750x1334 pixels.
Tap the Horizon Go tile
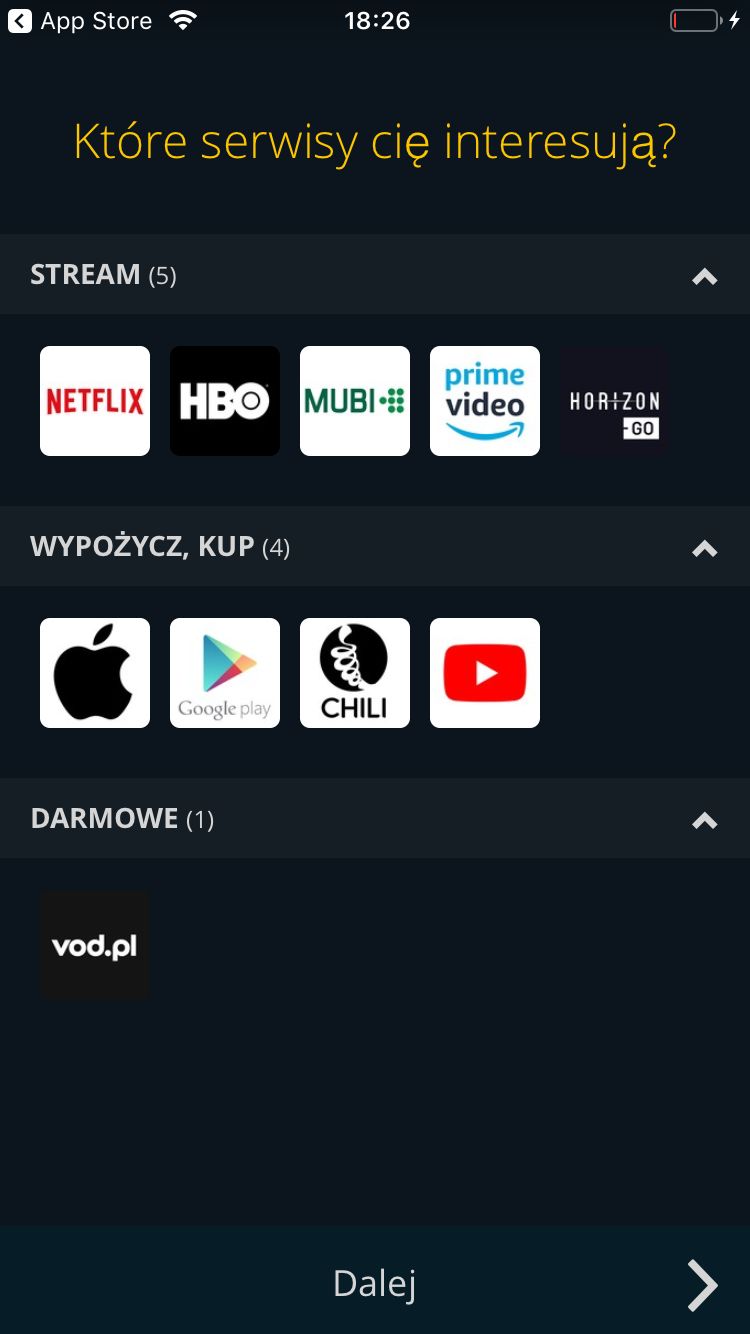[x=615, y=401]
